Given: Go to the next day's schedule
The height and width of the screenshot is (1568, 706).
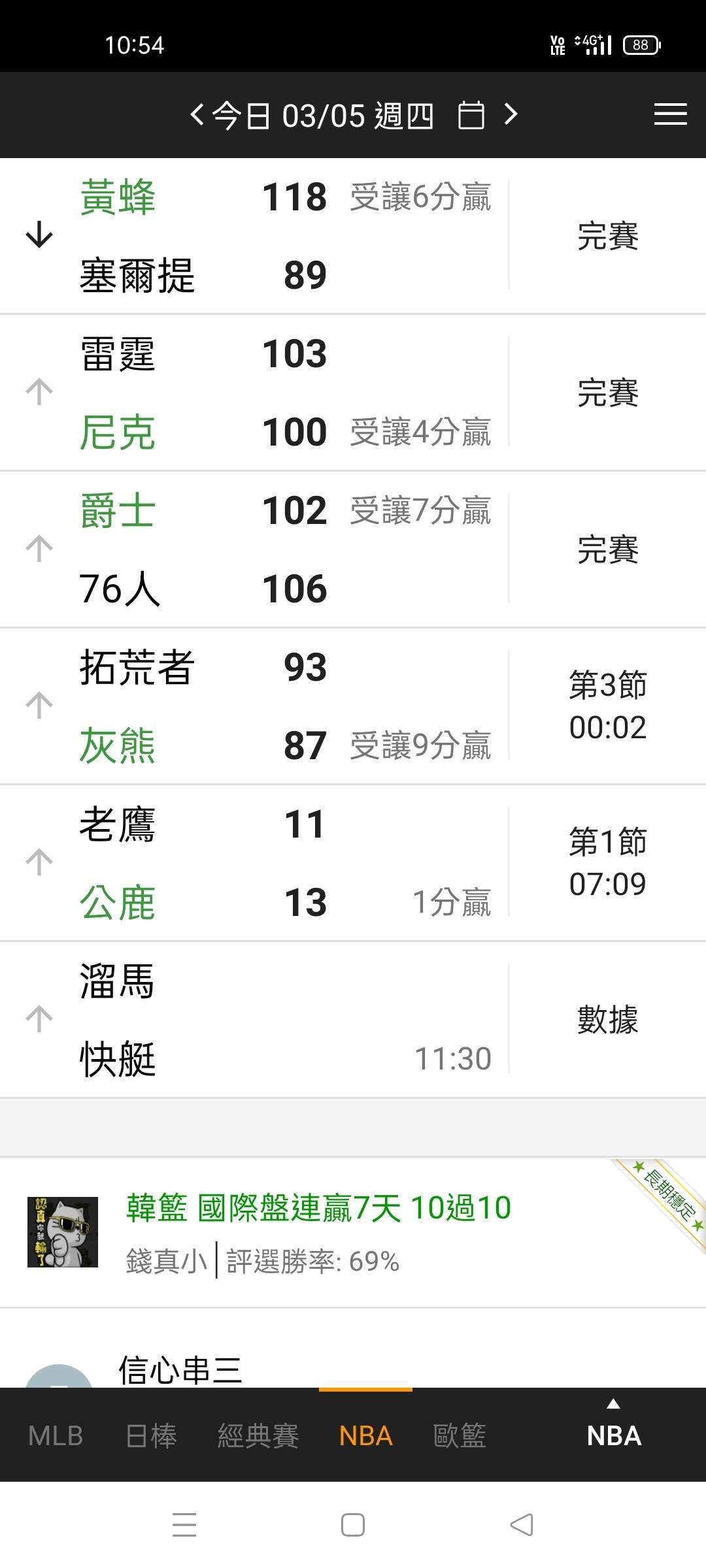Looking at the screenshot, I should (511, 115).
